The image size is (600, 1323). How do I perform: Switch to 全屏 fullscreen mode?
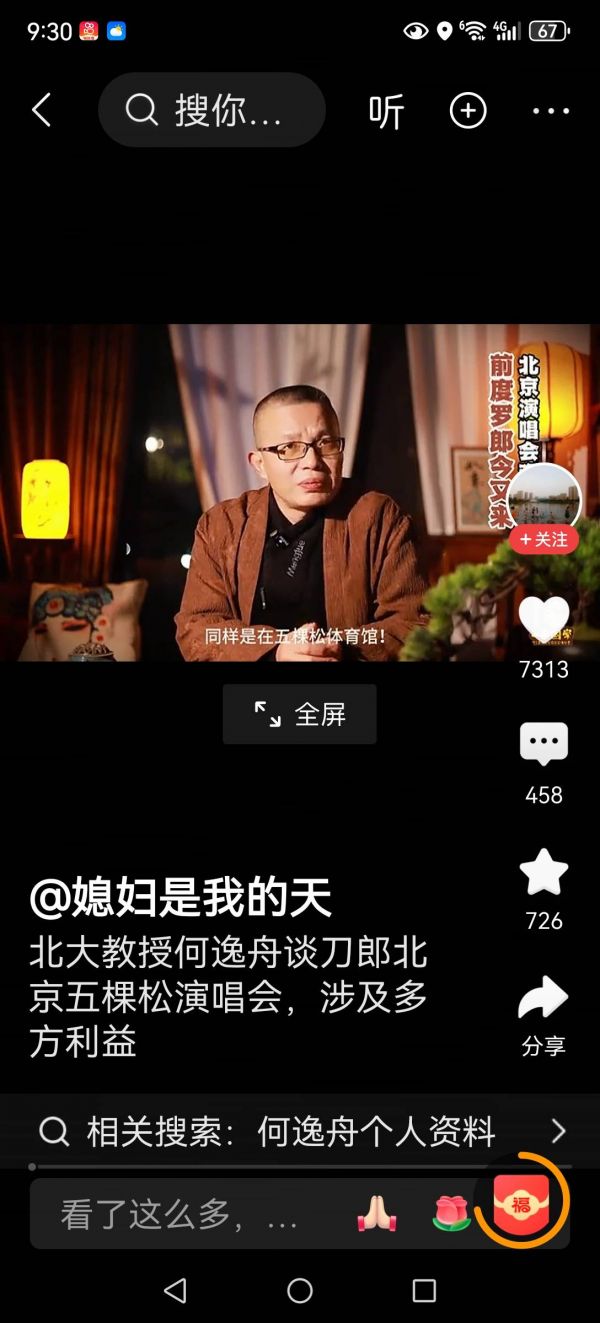pos(300,714)
